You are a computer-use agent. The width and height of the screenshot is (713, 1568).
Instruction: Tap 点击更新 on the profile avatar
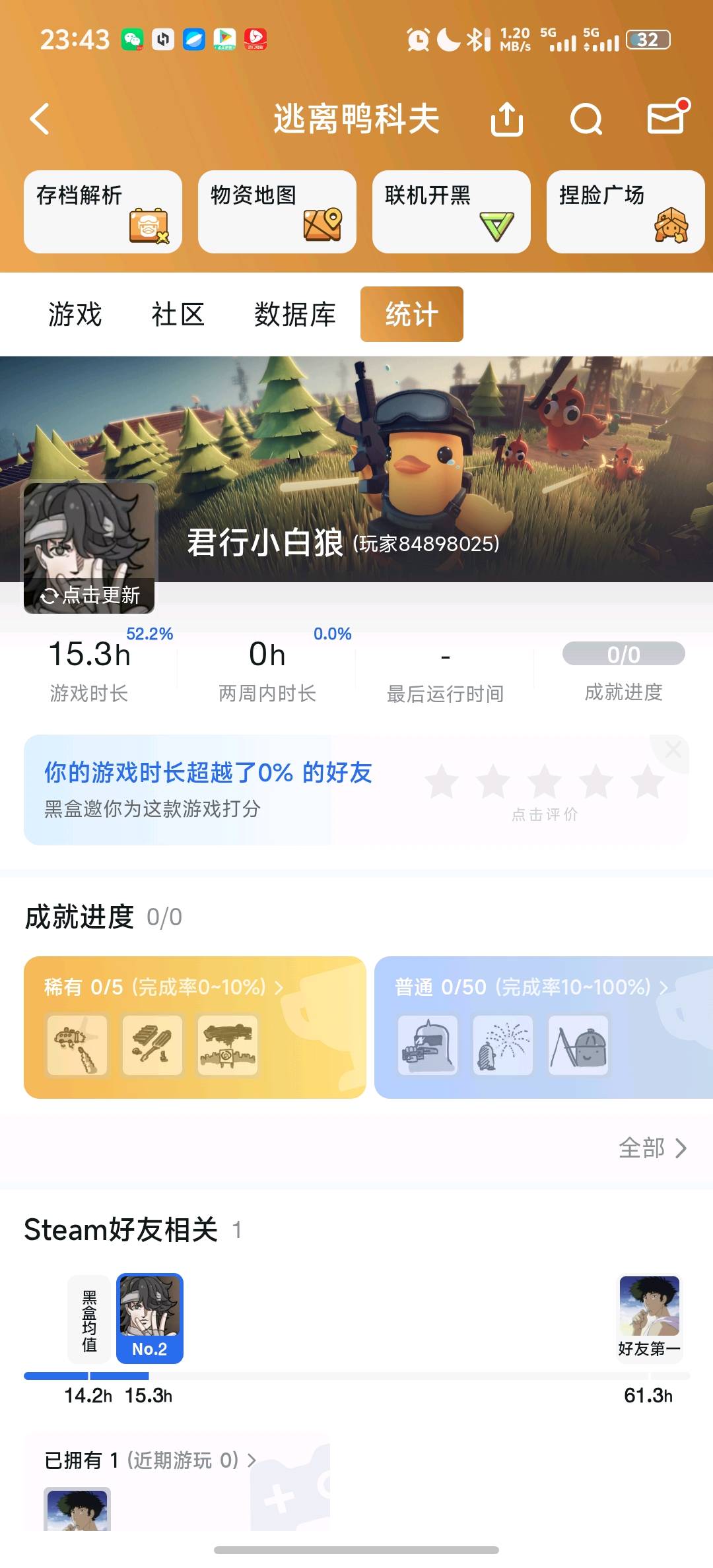tap(90, 595)
